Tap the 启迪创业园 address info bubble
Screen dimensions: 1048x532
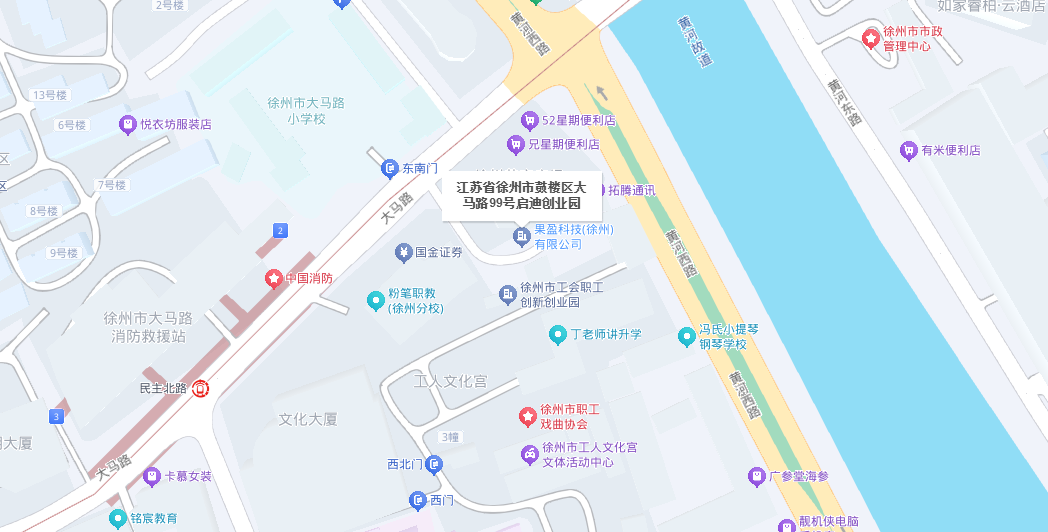[x=521, y=197]
